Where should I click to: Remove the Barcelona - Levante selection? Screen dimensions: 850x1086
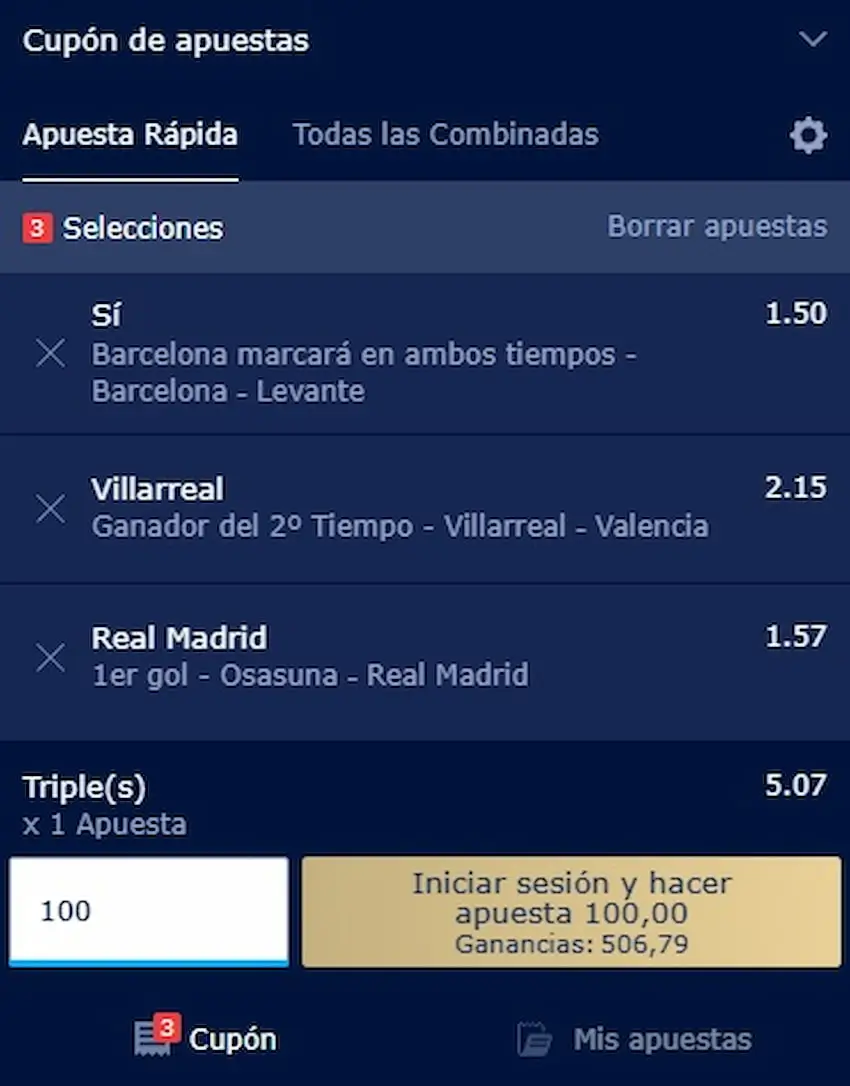[x=50, y=353]
